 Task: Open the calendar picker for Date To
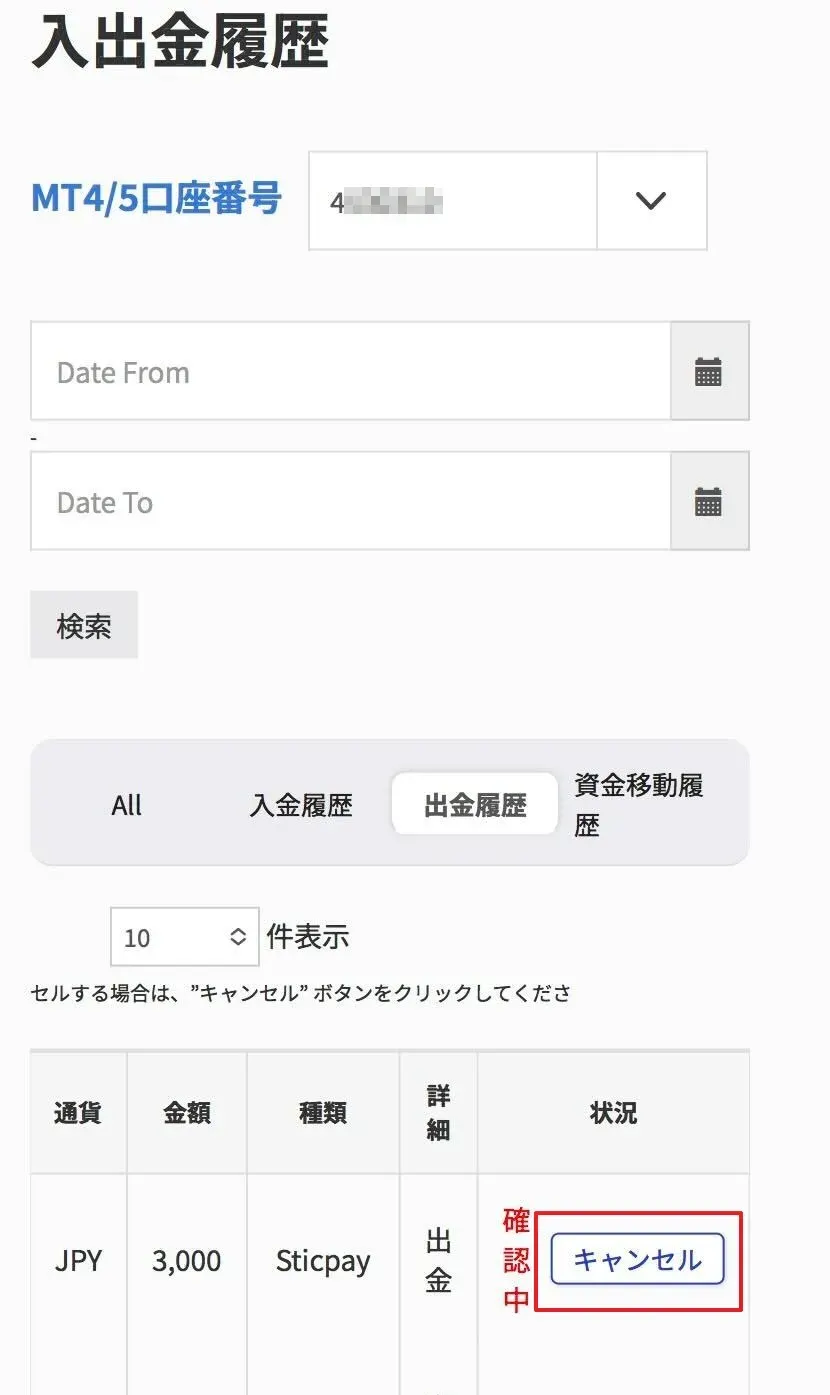pyautogui.click(x=709, y=502)
